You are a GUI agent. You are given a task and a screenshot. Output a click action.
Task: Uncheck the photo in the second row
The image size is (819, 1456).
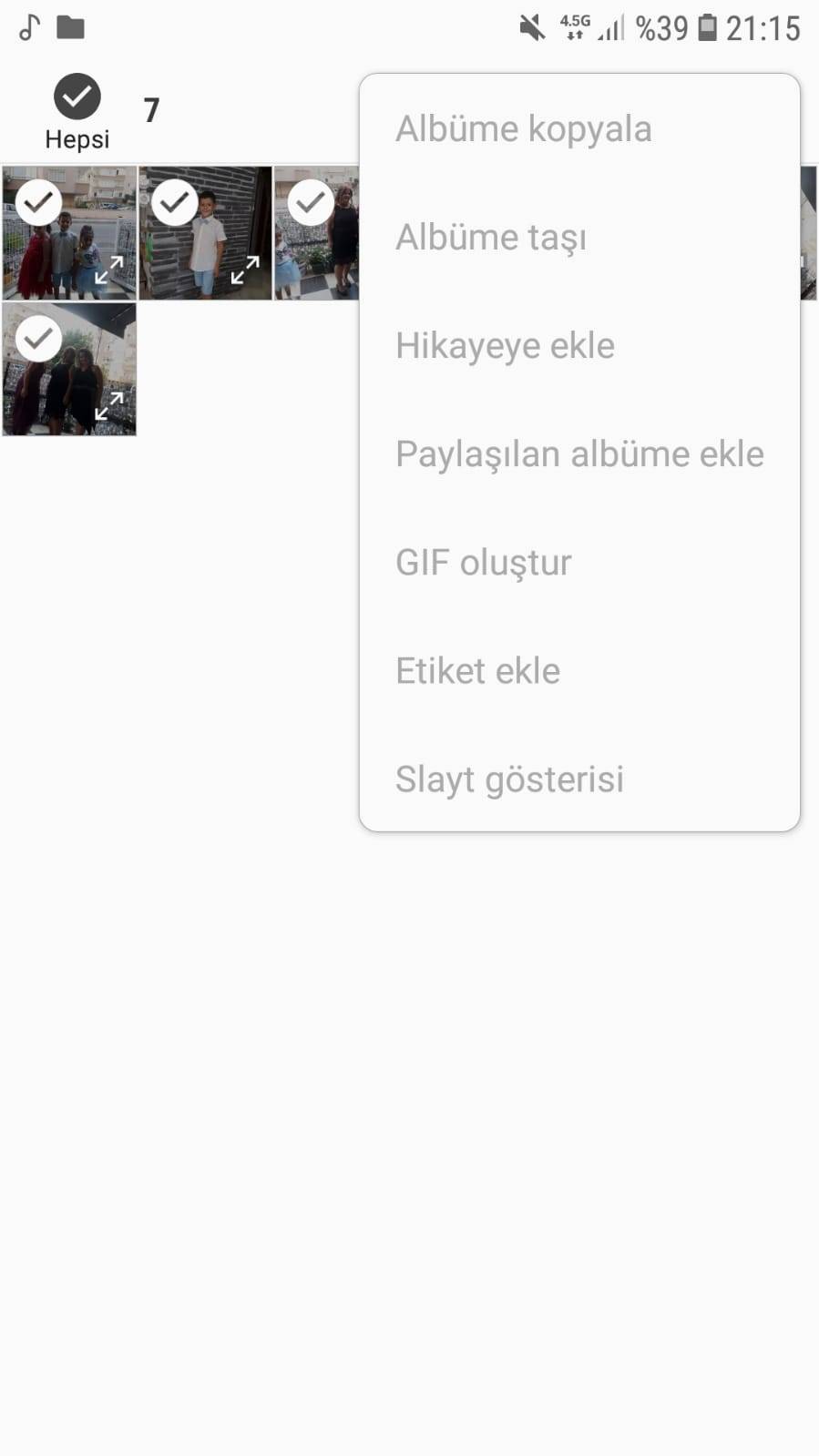(x=38, y=339)
